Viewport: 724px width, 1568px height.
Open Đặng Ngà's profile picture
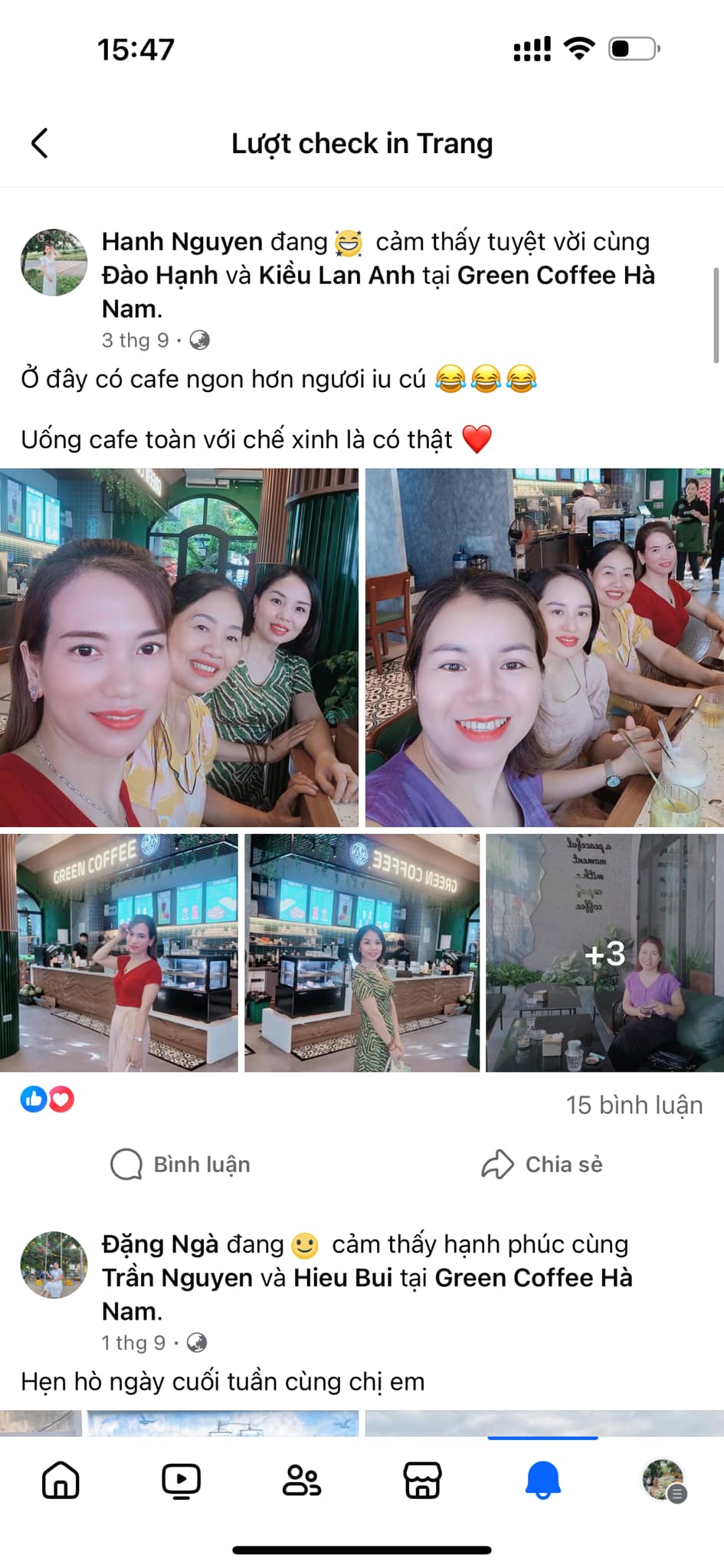click(54, 1265)
